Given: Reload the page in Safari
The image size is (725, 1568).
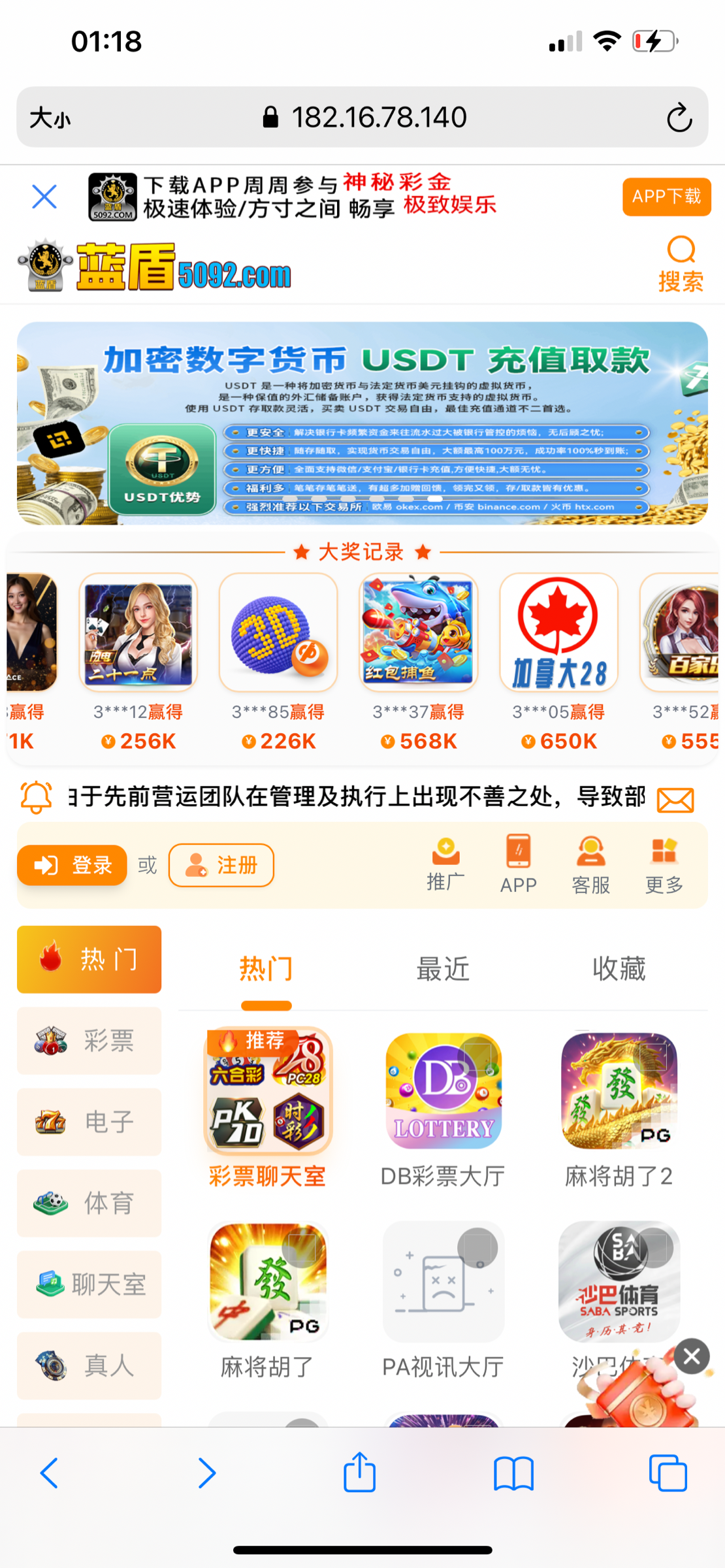Looking at the screenshot, I should (x=679, y=118).
